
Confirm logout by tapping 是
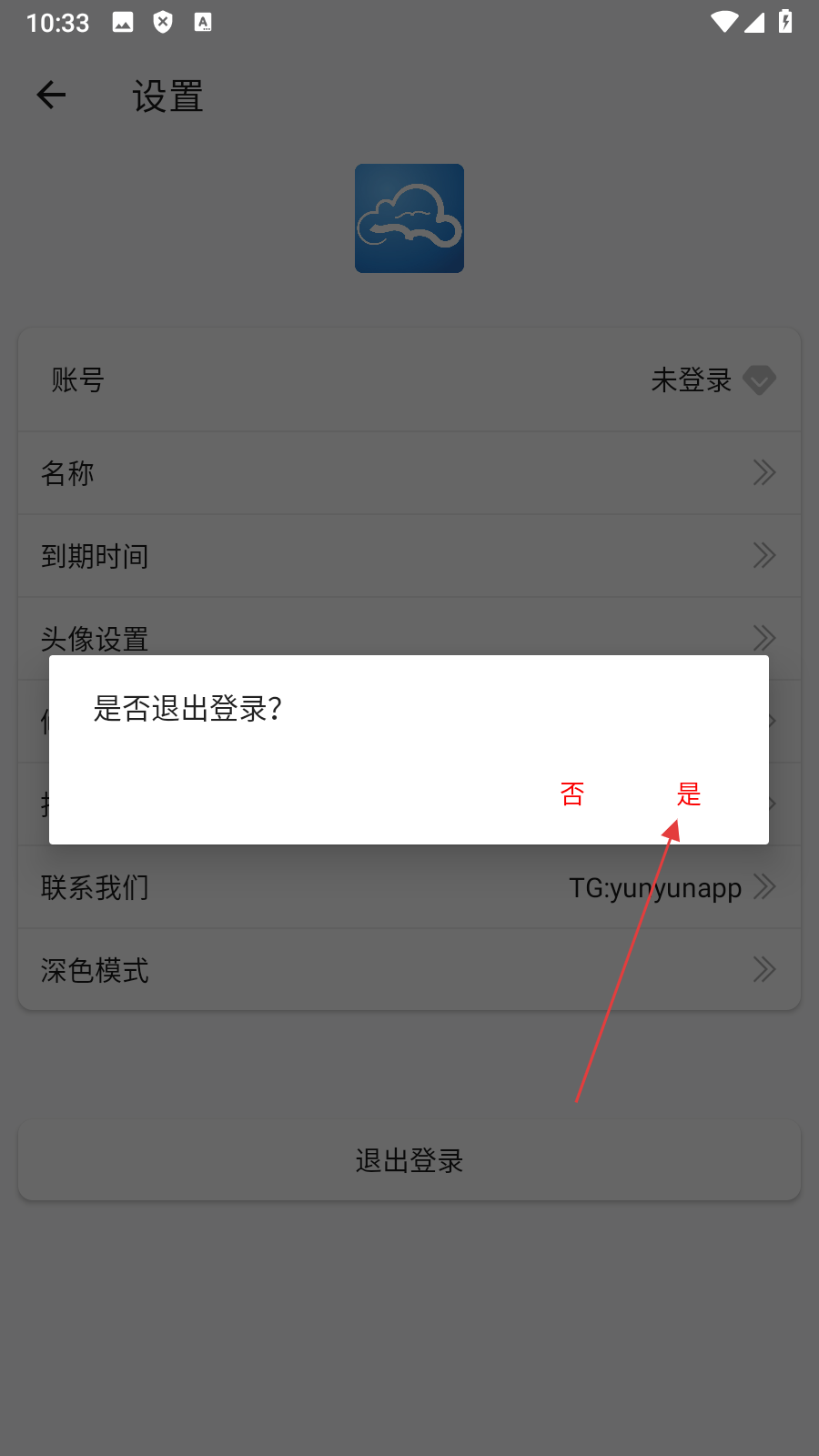pos(689,794)
